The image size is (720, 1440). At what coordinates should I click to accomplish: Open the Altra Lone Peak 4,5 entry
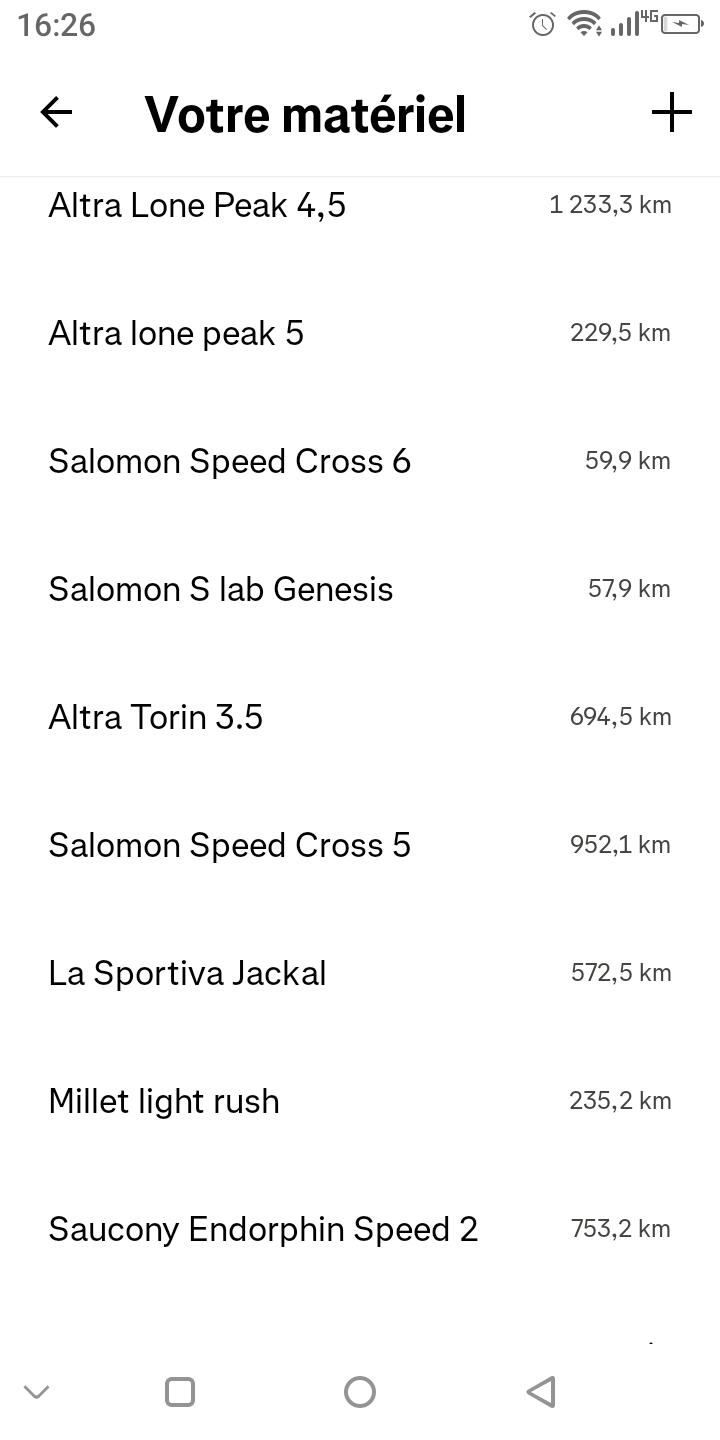(360, 206)
